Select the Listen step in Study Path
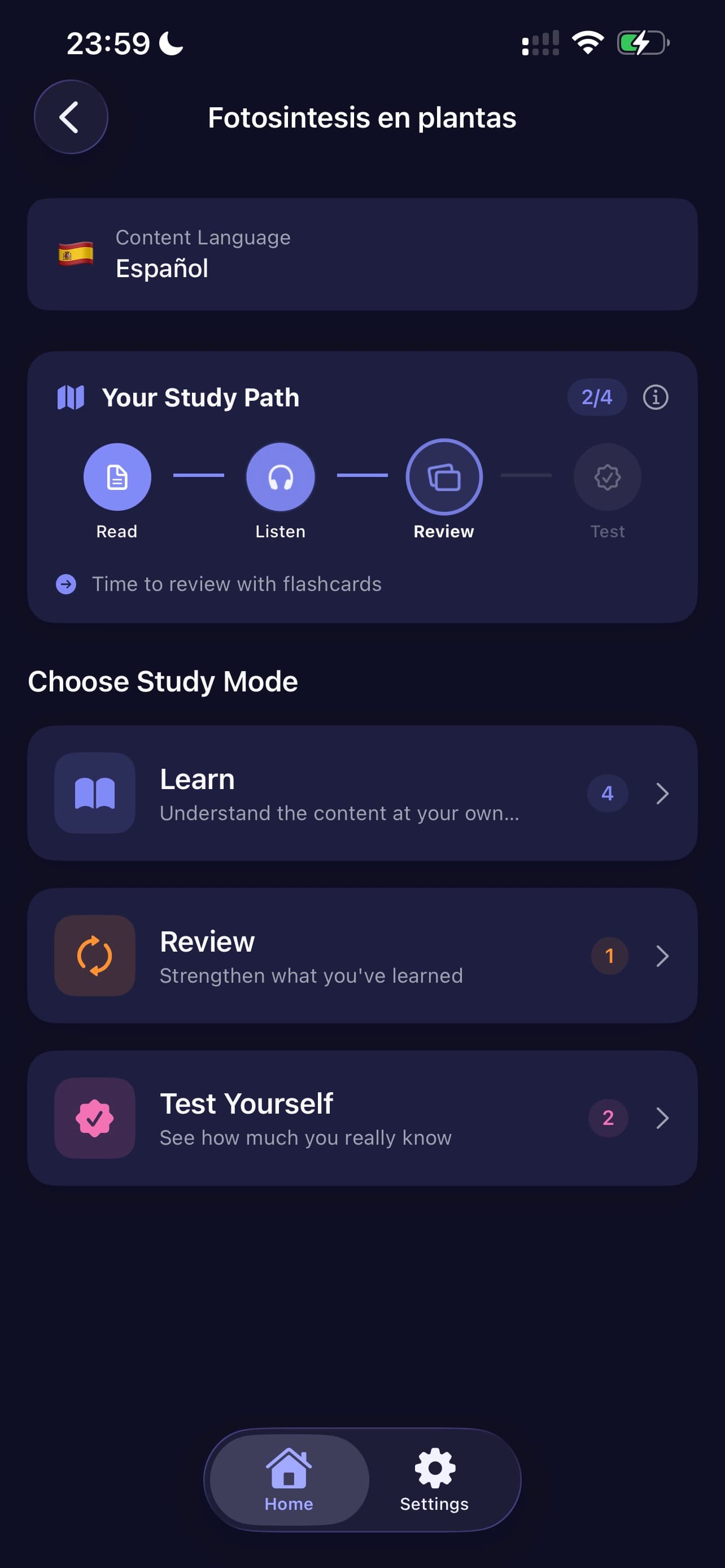The width and height of the screenshot is (725, 1568). click(281, 476)
